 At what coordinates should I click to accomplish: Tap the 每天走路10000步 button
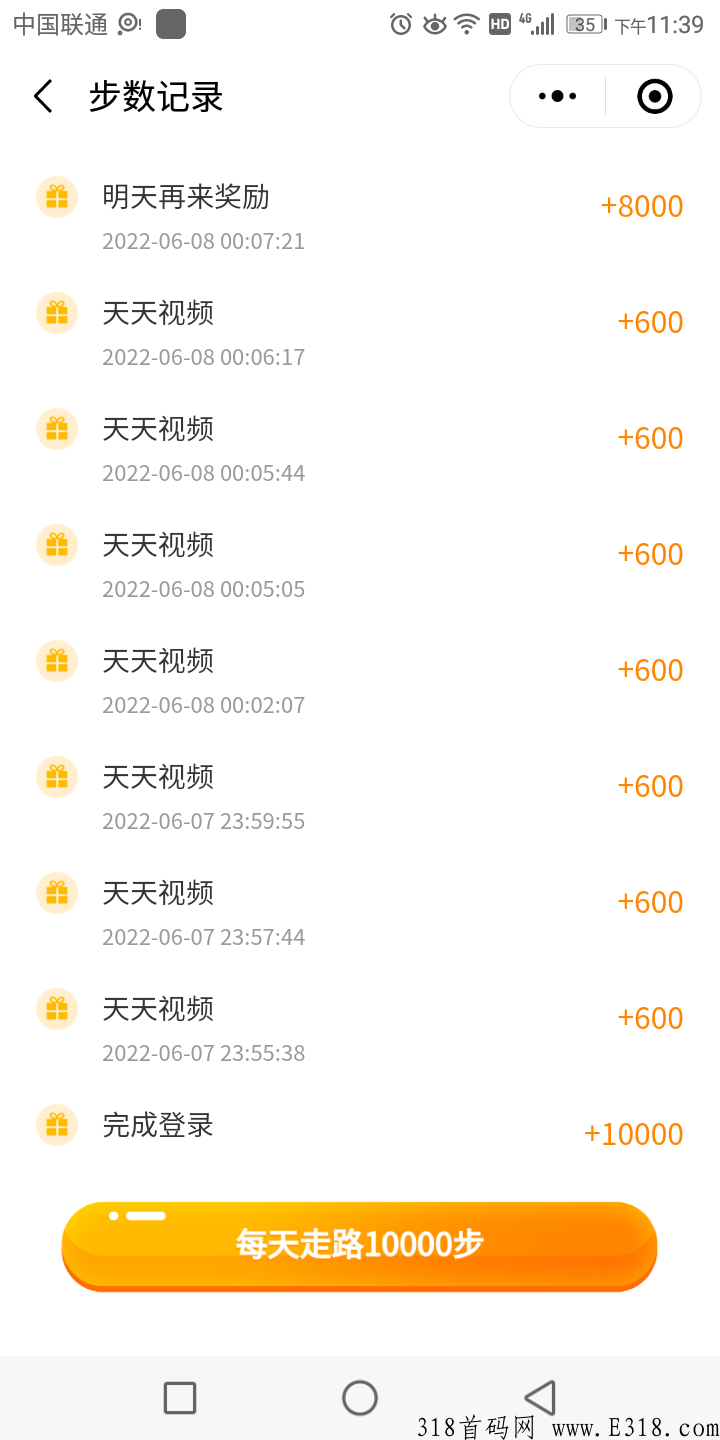(x=359, y=1246)
